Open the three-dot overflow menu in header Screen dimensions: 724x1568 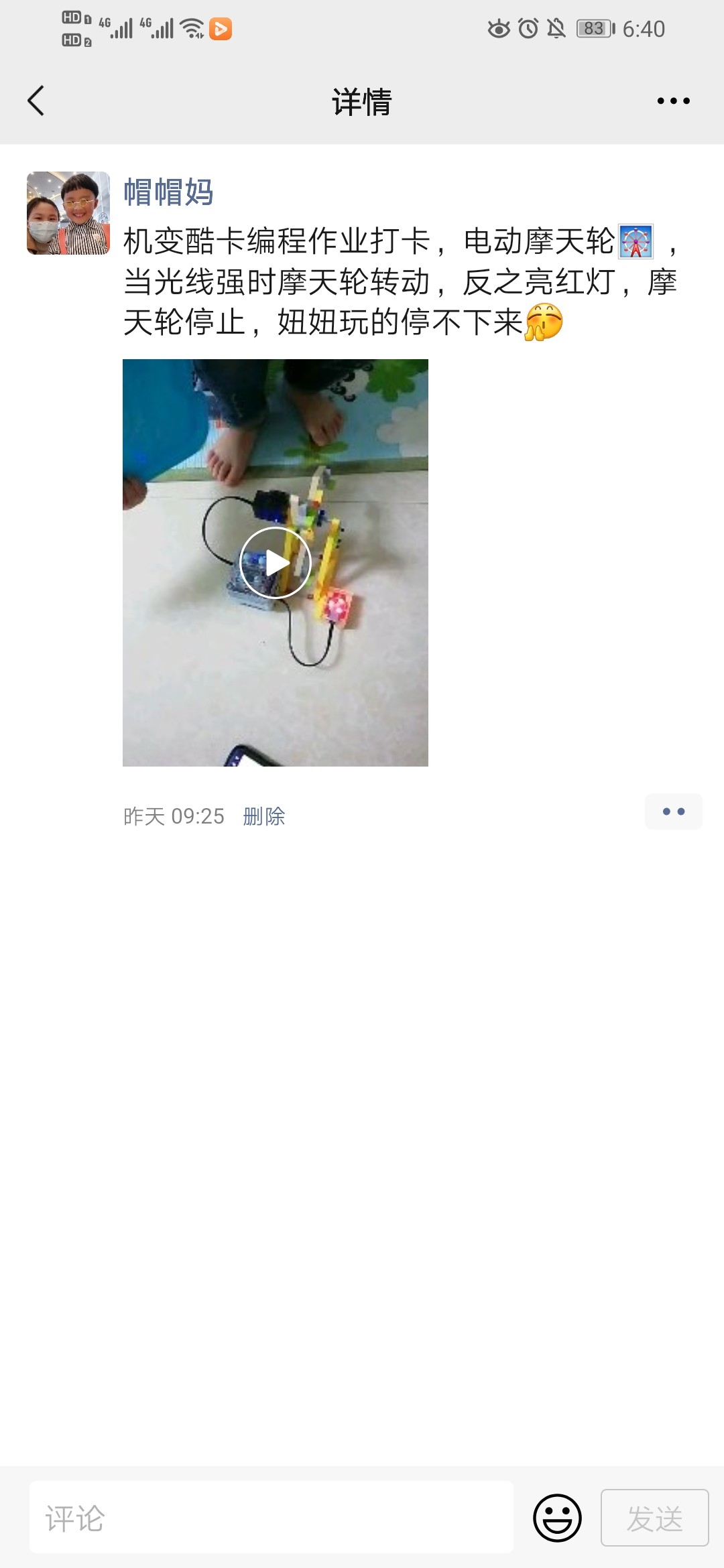coord(673,101)
